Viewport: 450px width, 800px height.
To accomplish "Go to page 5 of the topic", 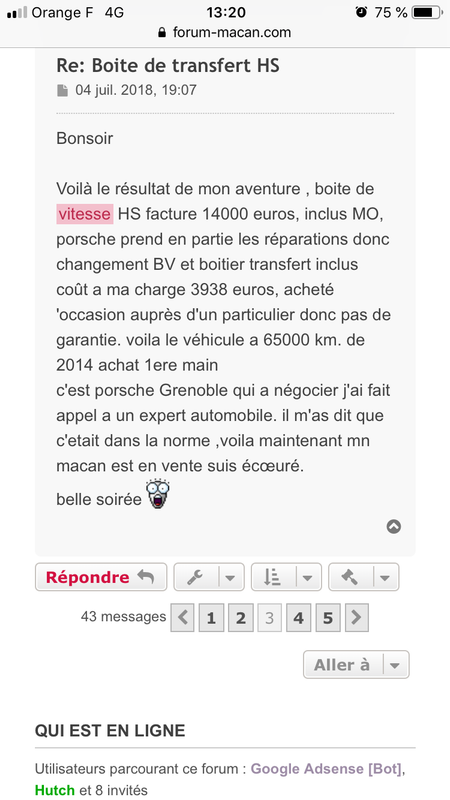I will (x=328, y=618).
